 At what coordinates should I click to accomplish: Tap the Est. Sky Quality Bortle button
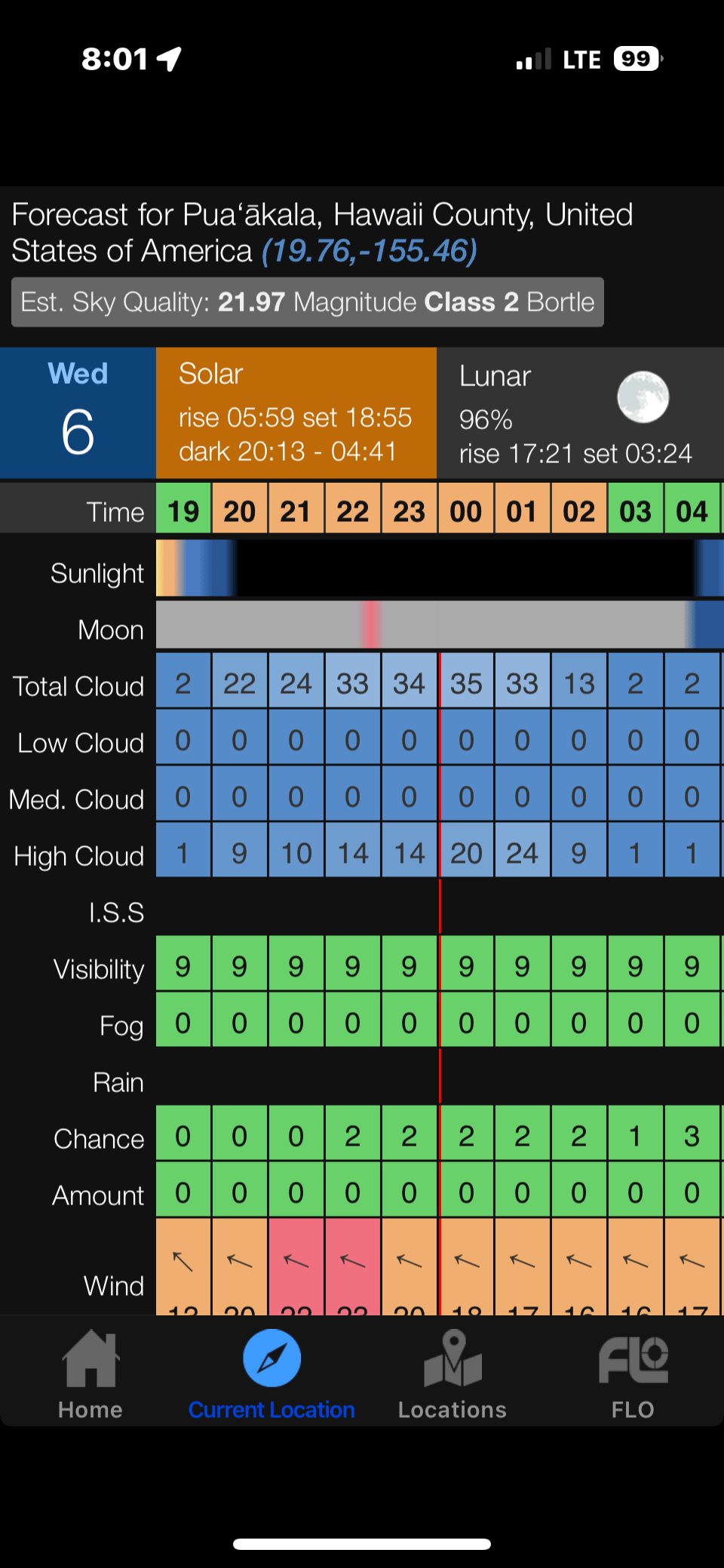coord(308,302)
